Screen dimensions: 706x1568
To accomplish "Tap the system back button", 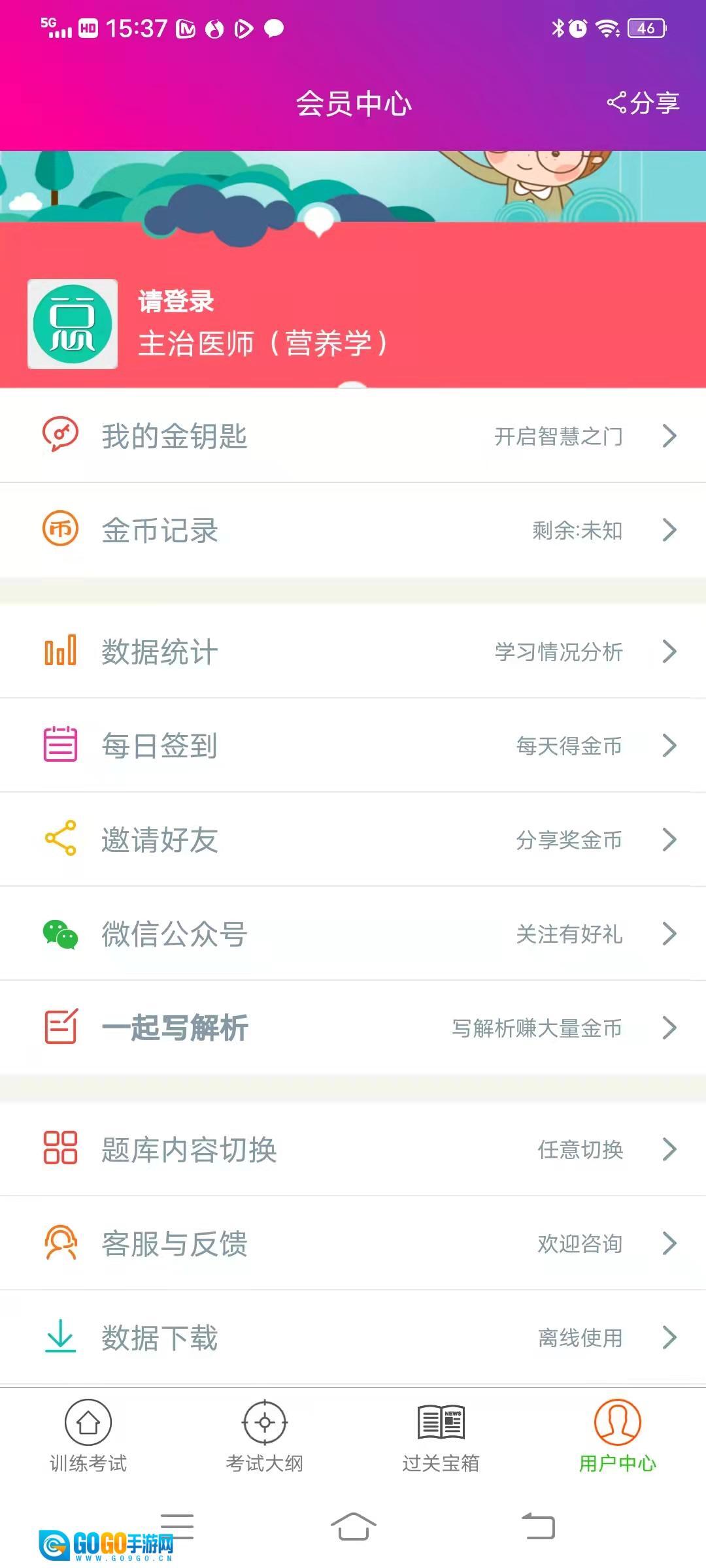I will 538,1527.
